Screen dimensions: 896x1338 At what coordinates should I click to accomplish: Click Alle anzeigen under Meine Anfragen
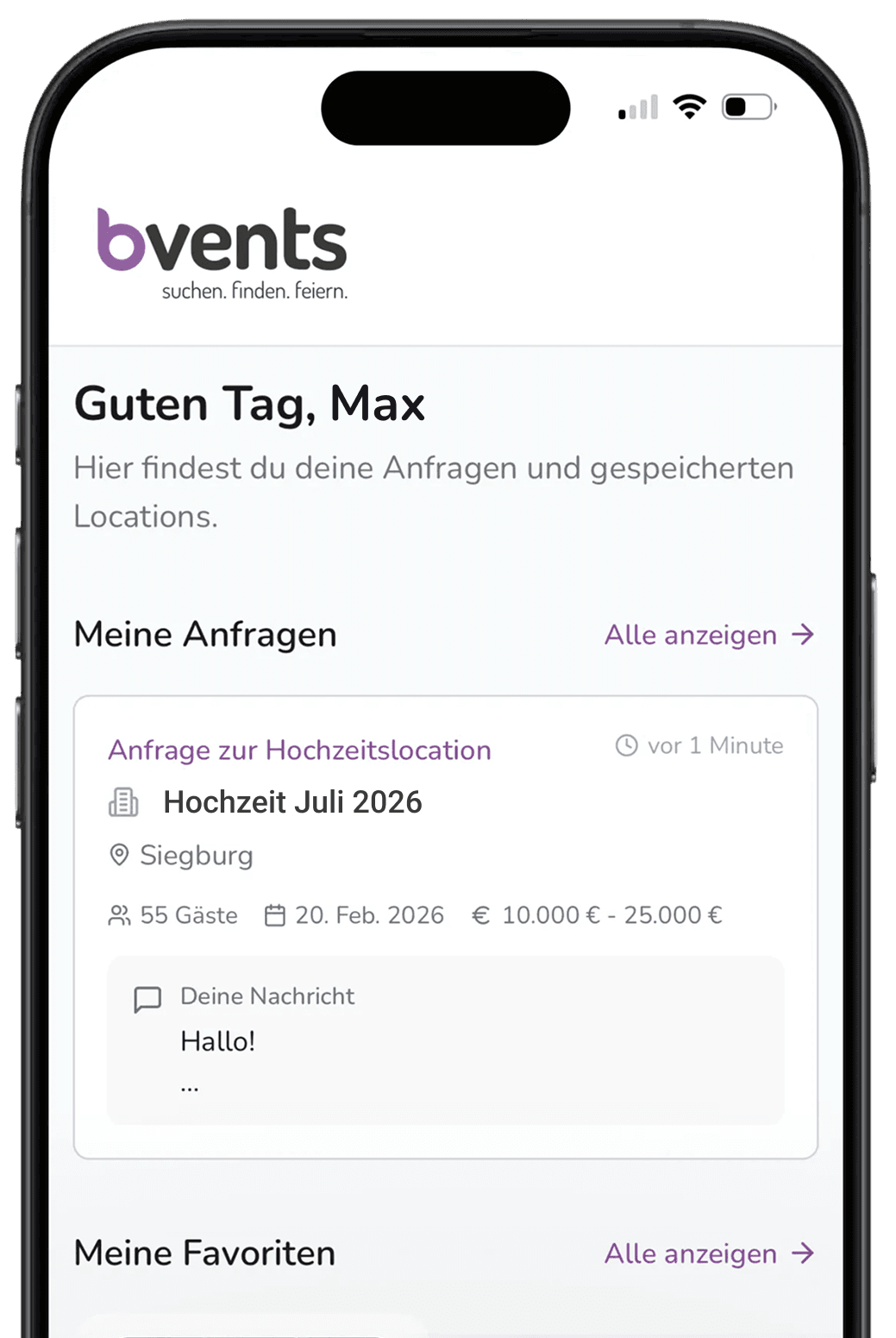click(x=690, y=635)
